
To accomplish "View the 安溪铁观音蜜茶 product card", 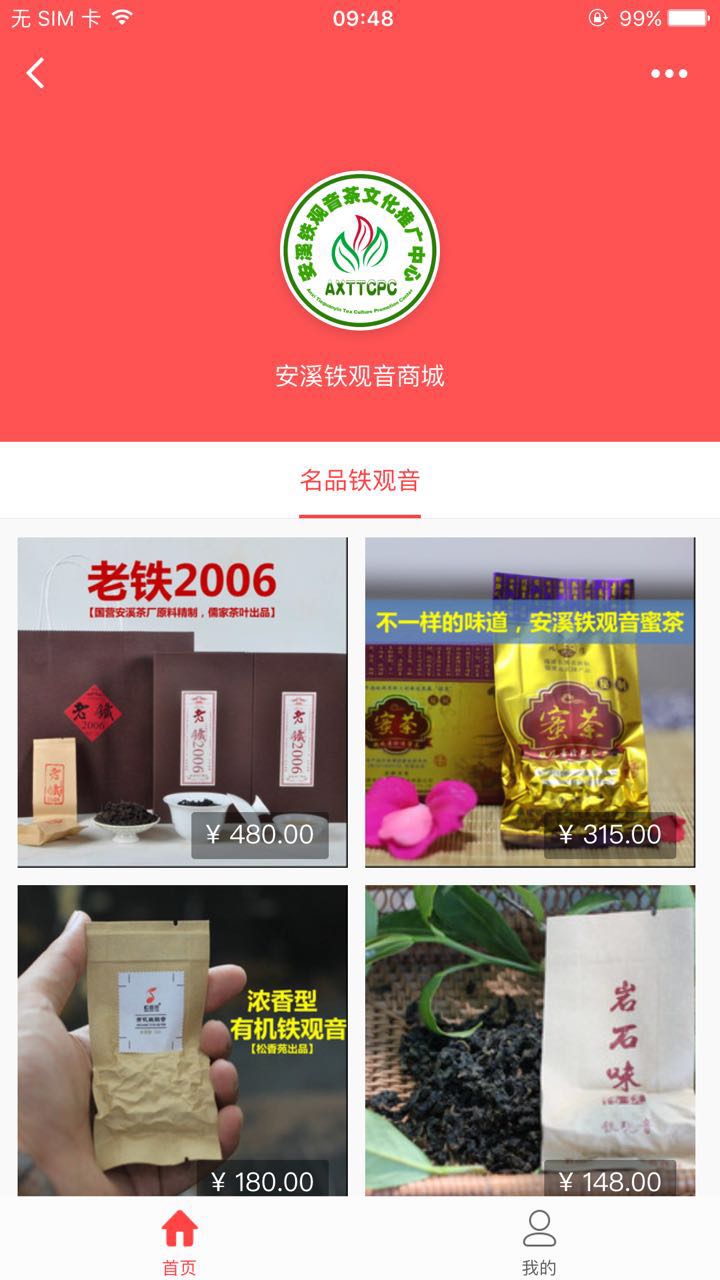I will [530, 702].
